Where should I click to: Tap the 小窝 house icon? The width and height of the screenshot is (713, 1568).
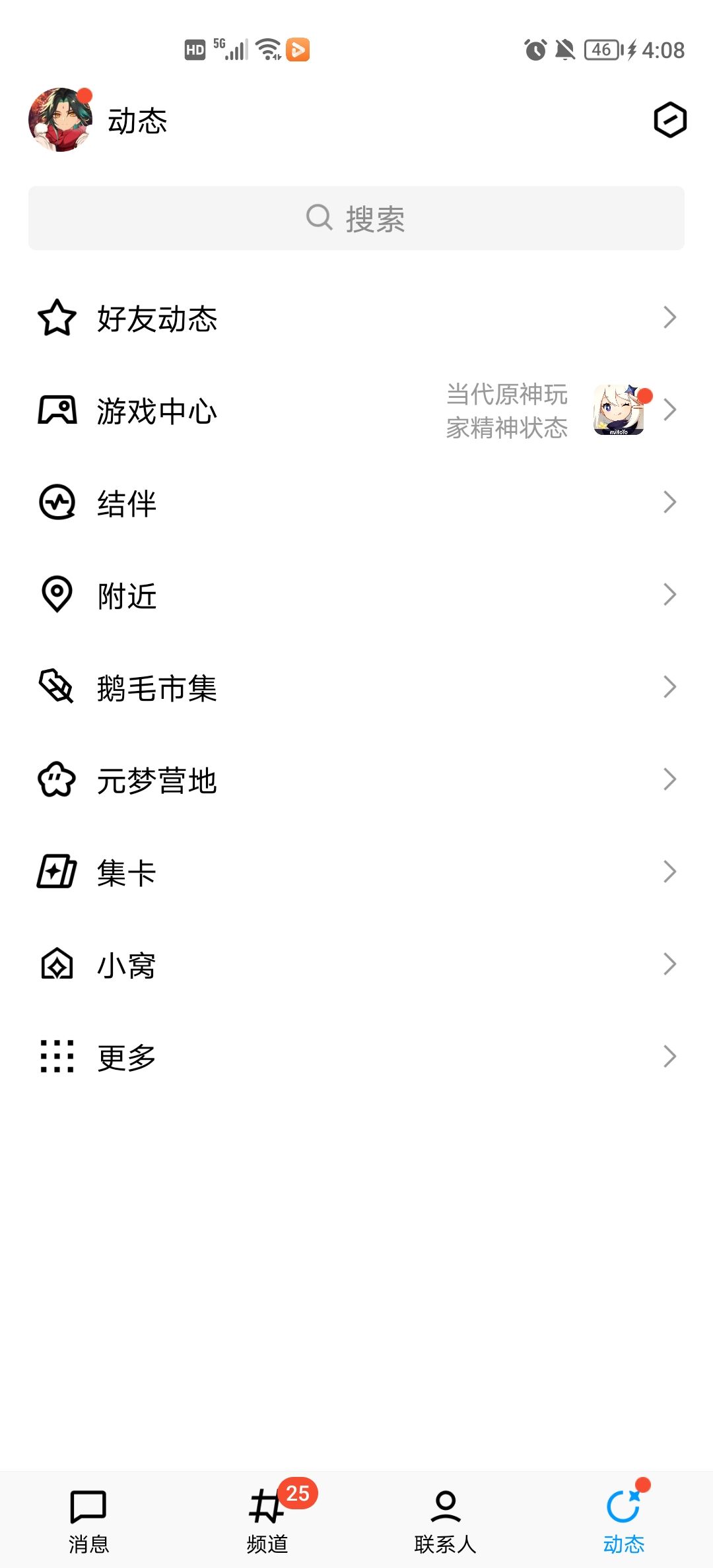[57, 965]
